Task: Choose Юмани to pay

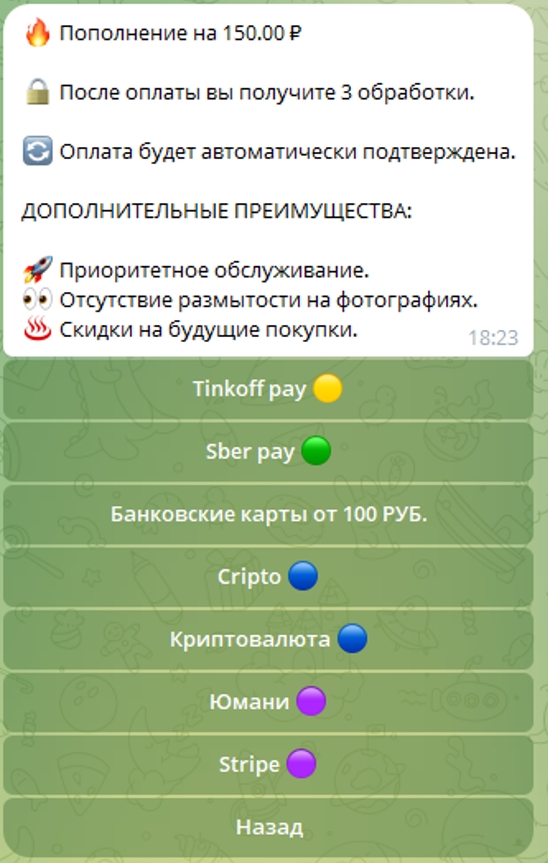Action: tap(268, 702)
